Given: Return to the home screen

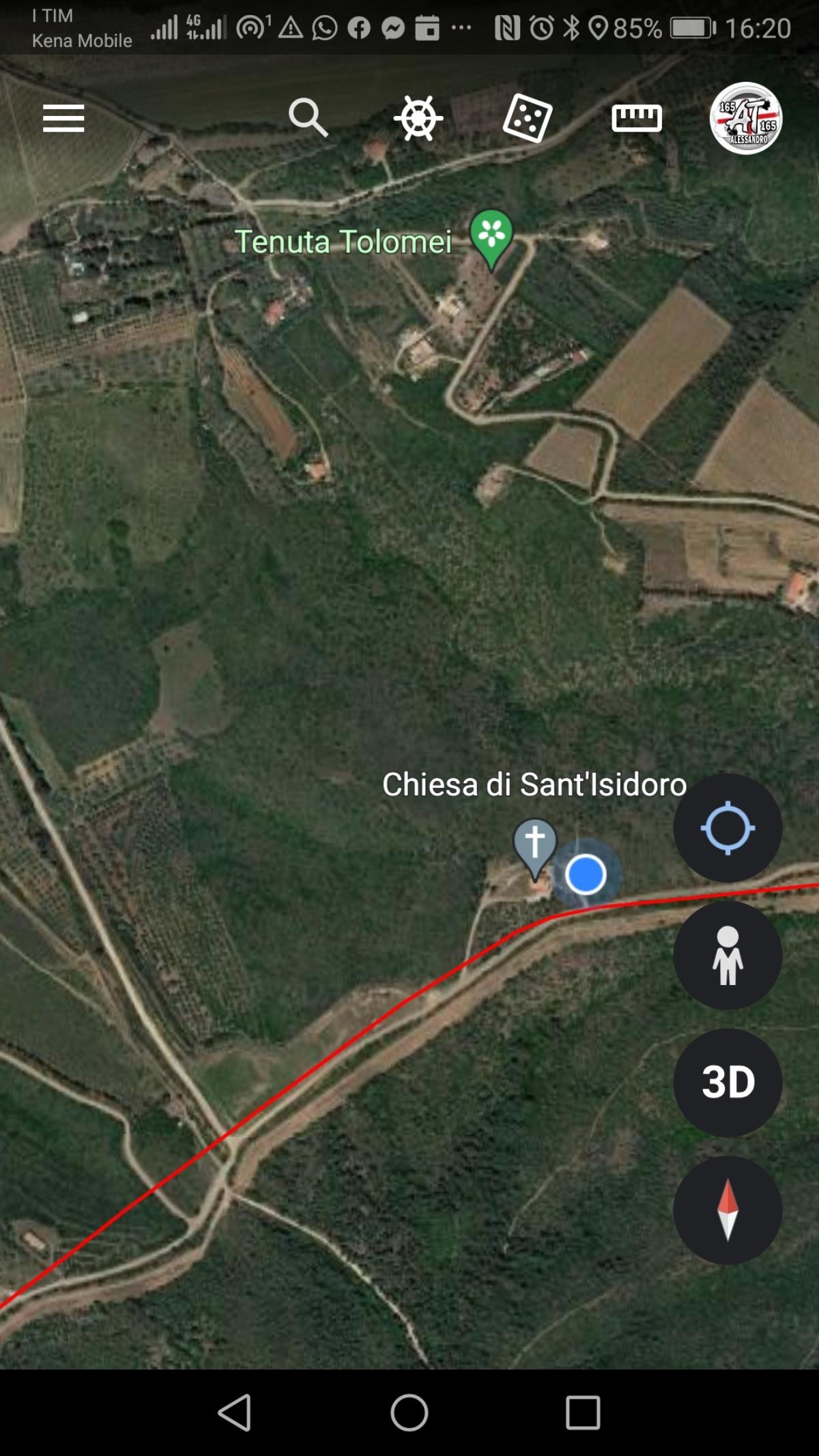Looking at the screenshot, I should (x=409, y=1412).
